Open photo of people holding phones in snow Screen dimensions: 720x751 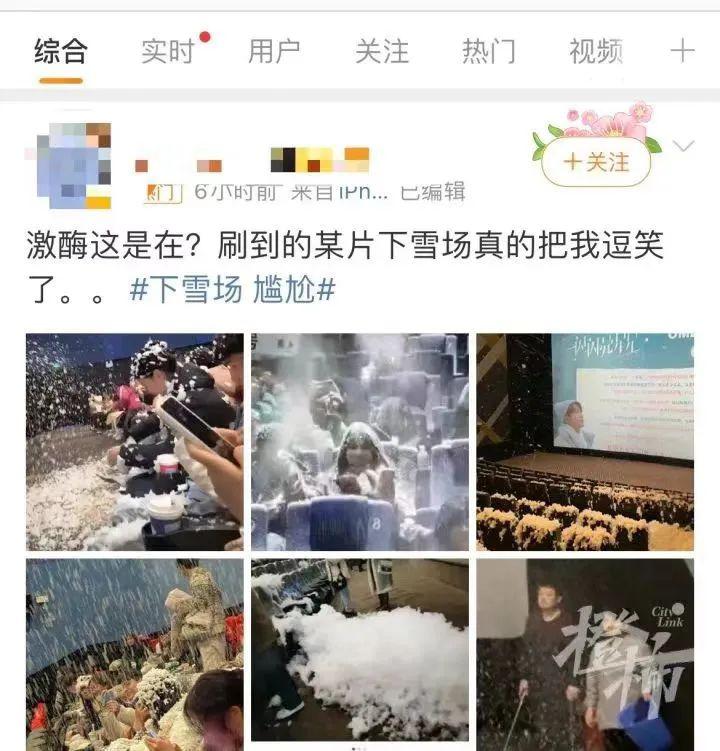(x=134, y=442)
